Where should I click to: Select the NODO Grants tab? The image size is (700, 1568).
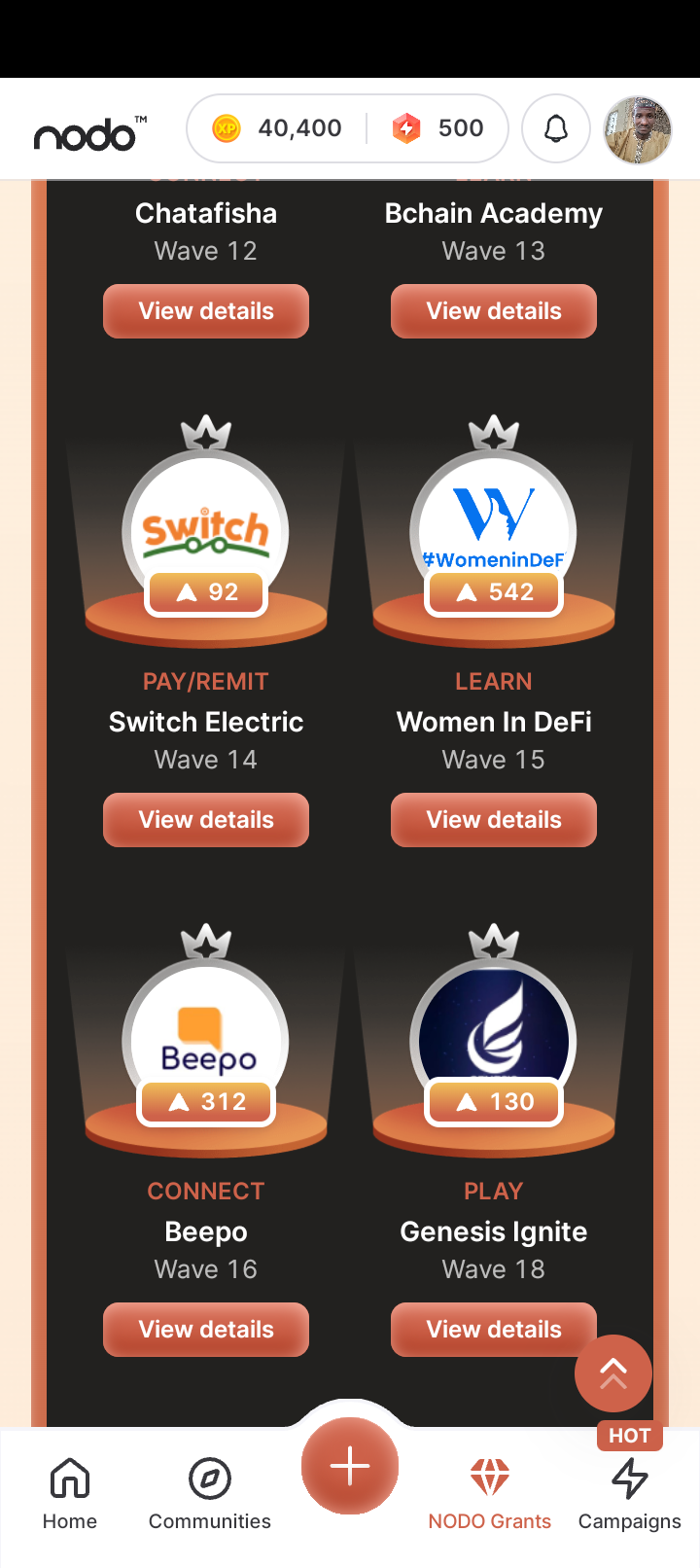[490, 1494]
